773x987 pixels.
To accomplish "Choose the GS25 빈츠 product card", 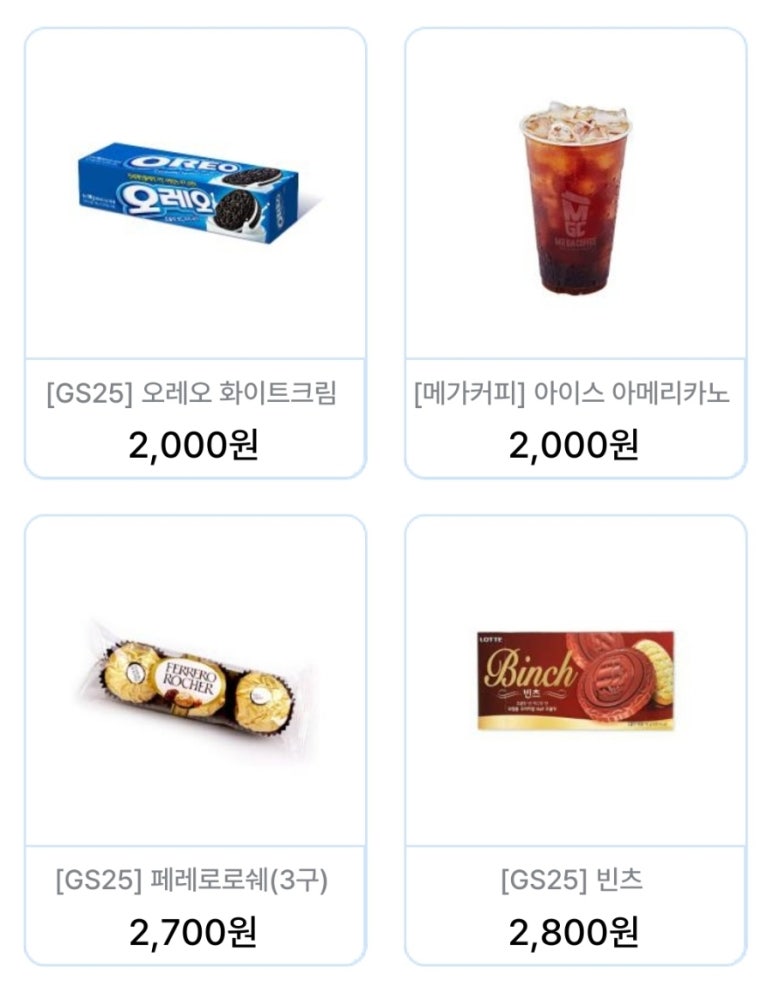I will pyautogui.click(x=575, y=740).
